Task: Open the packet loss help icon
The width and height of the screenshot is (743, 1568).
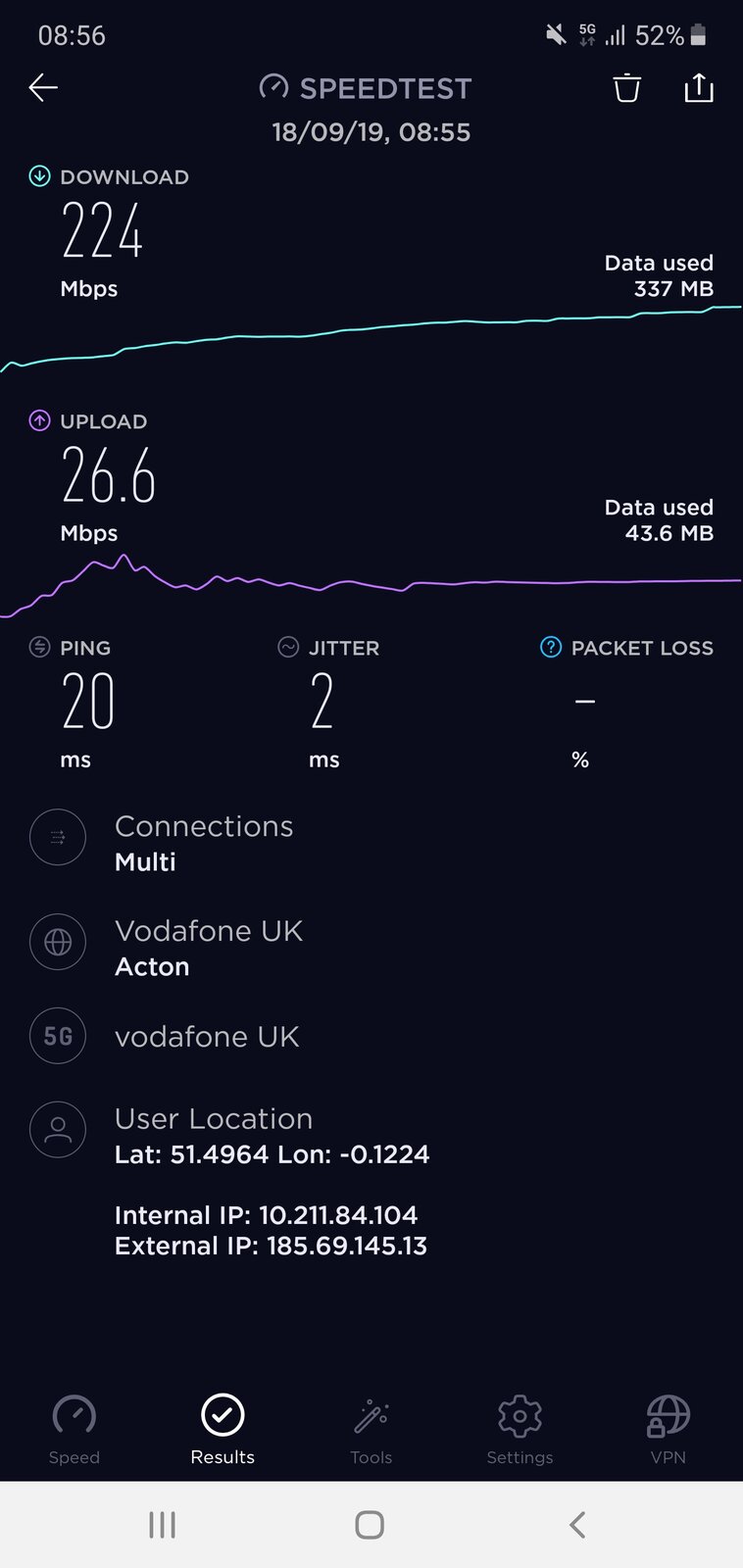Action: coord(551,648)
